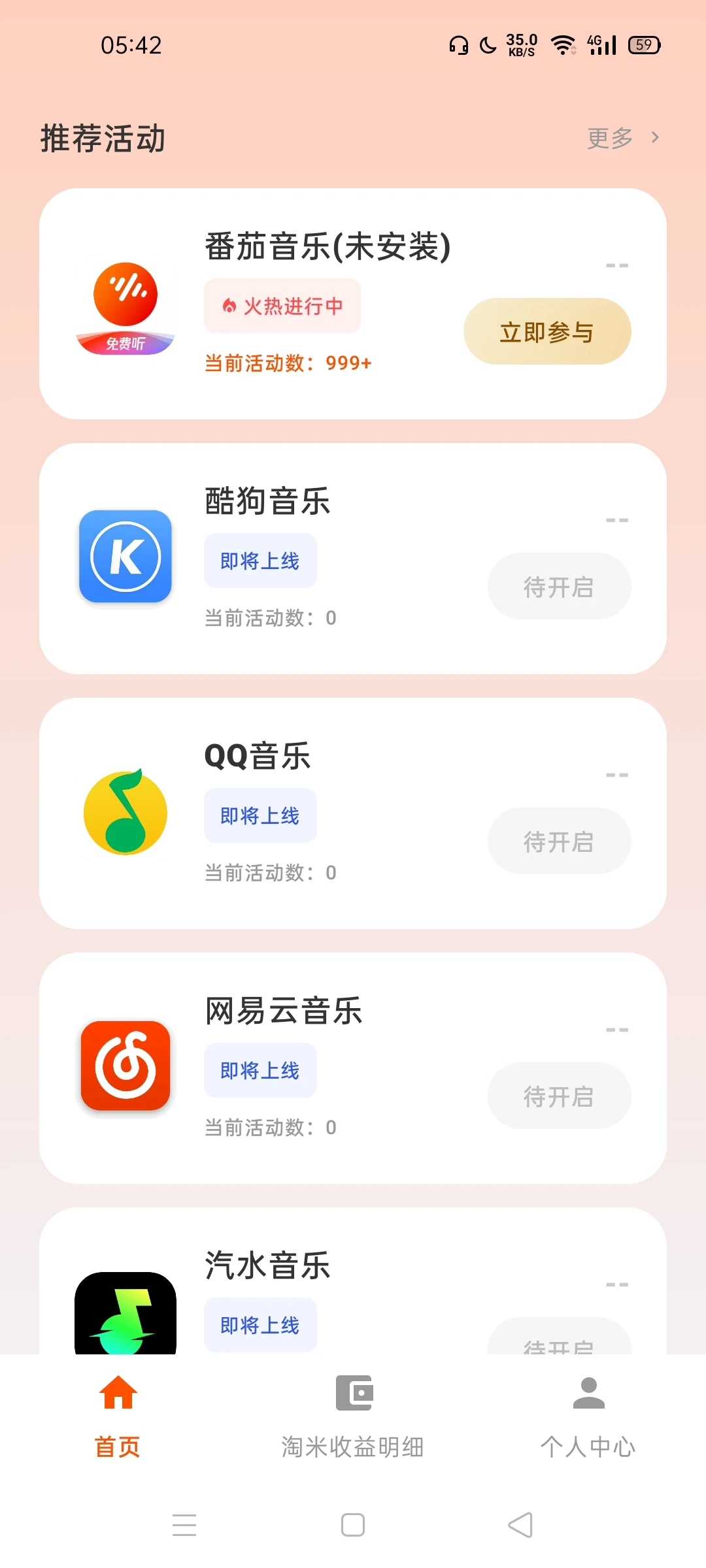The height and width of the screenshot is (1568, 706).
Task: Tap the 待开启 button on 网易云音乐
Action: coord(559,1096)
